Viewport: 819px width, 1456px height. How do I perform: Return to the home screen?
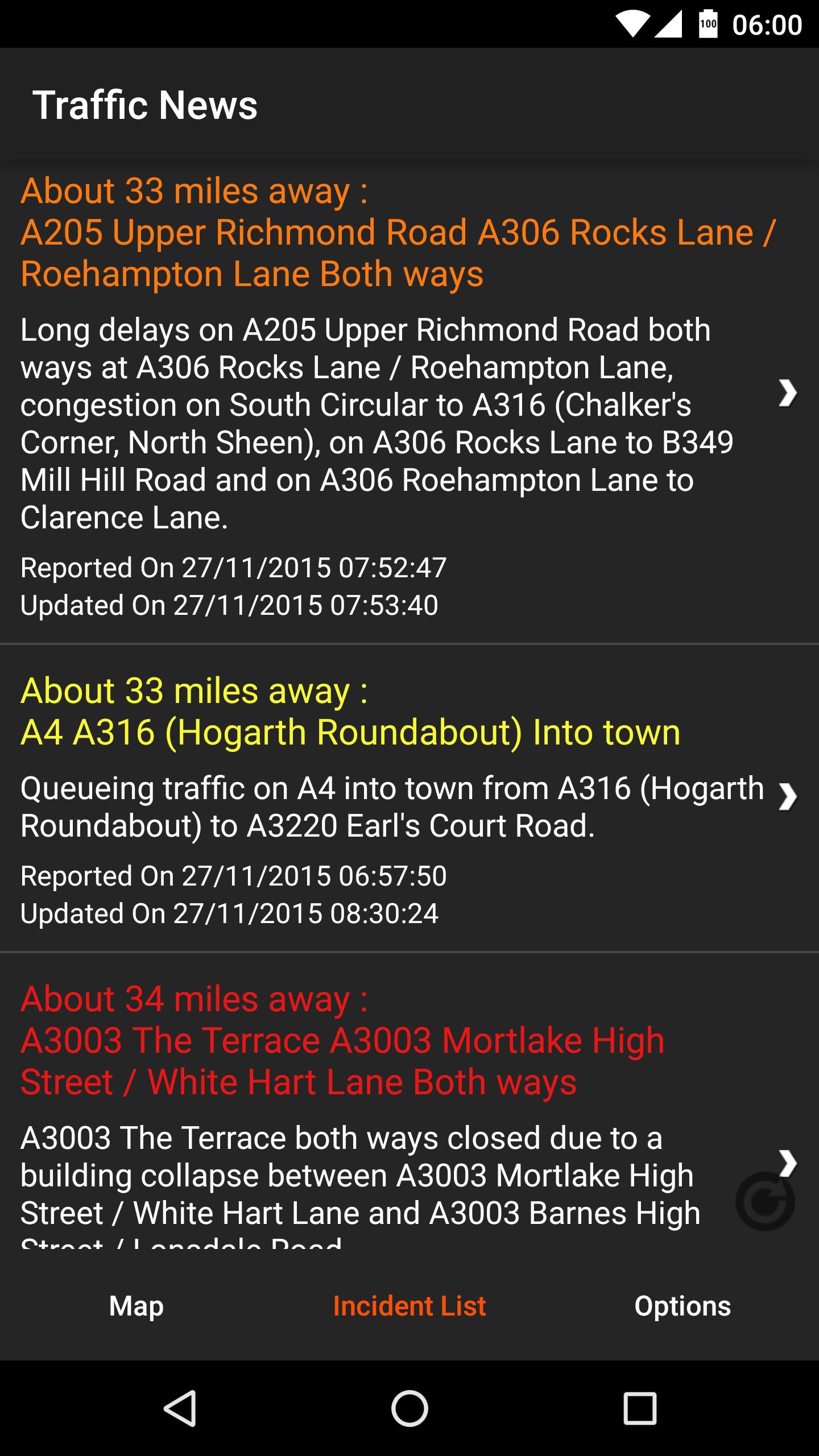point(409,1408)
